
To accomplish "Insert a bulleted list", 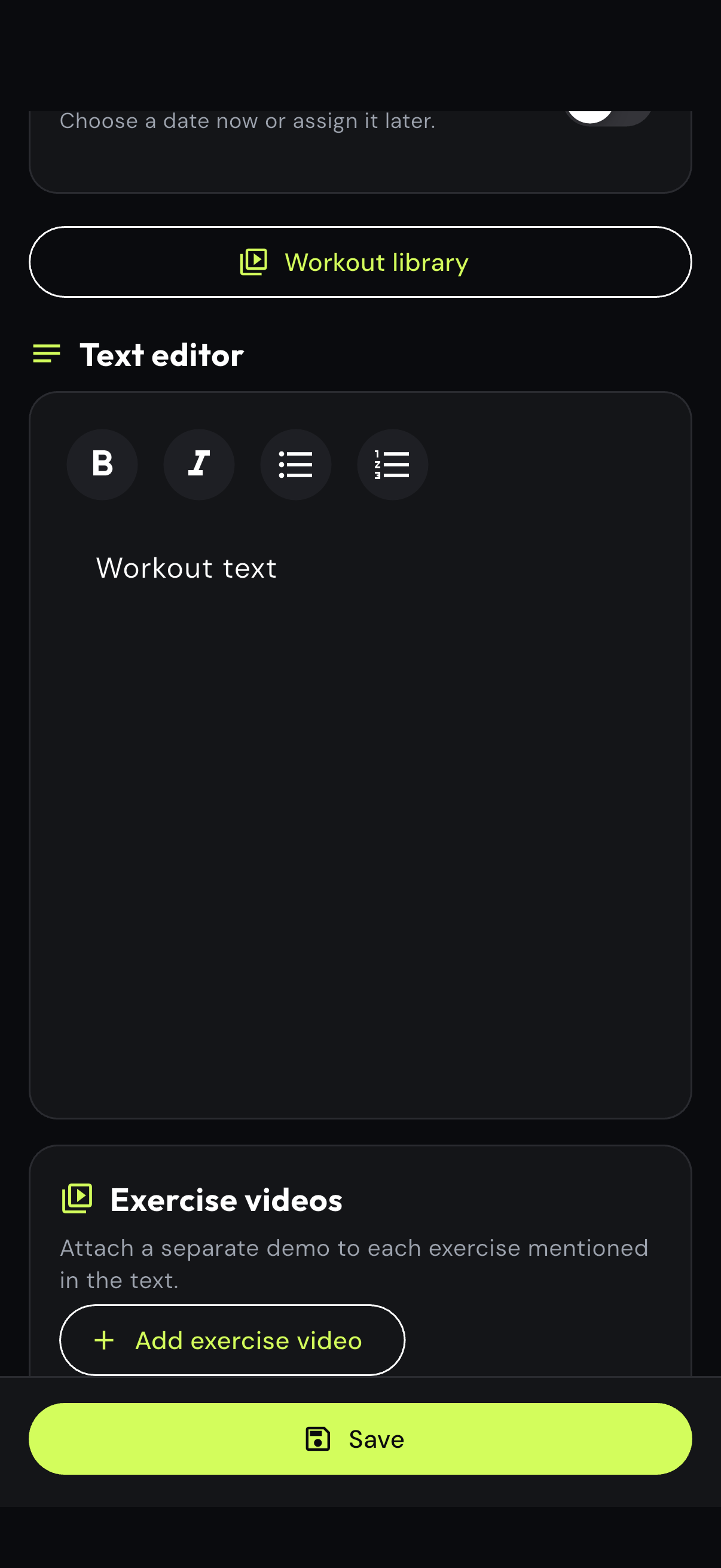I will pyautogui.click(x=296, y=465).
